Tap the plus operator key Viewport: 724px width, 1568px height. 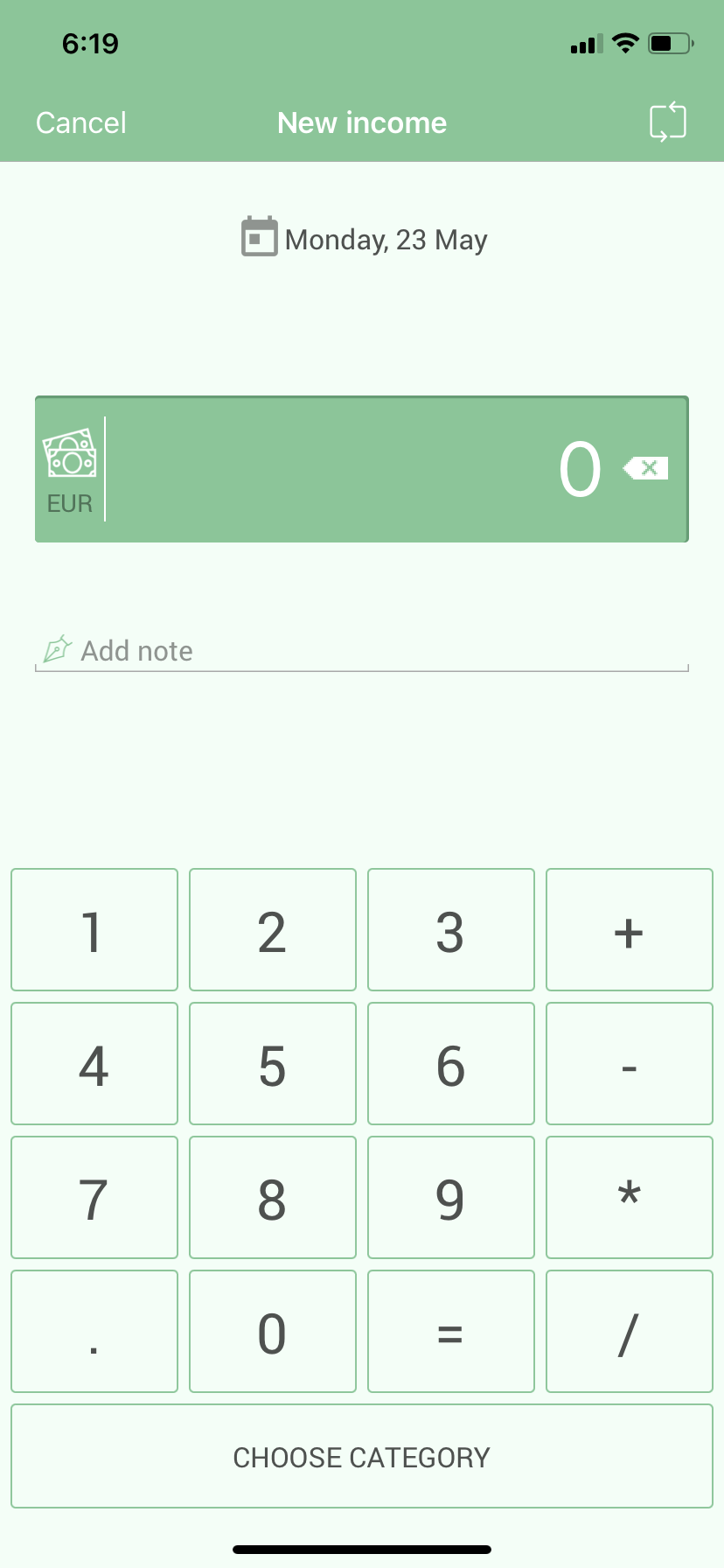[630, 930]
